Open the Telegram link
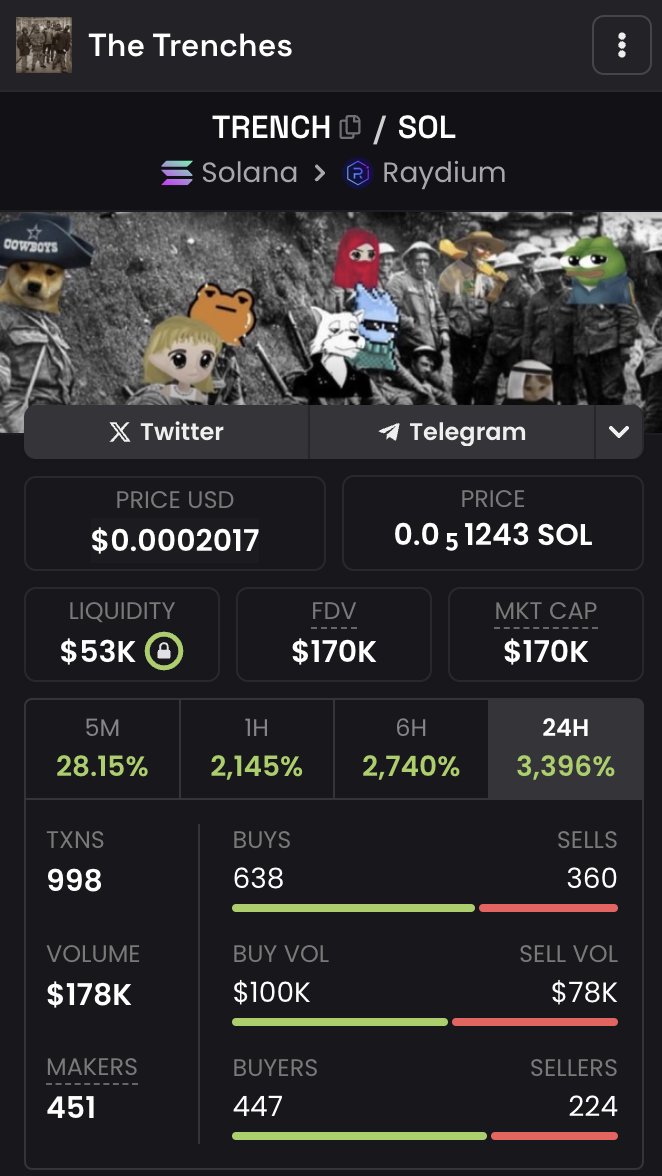662x1176 pixels. click(x=452, y=432)
